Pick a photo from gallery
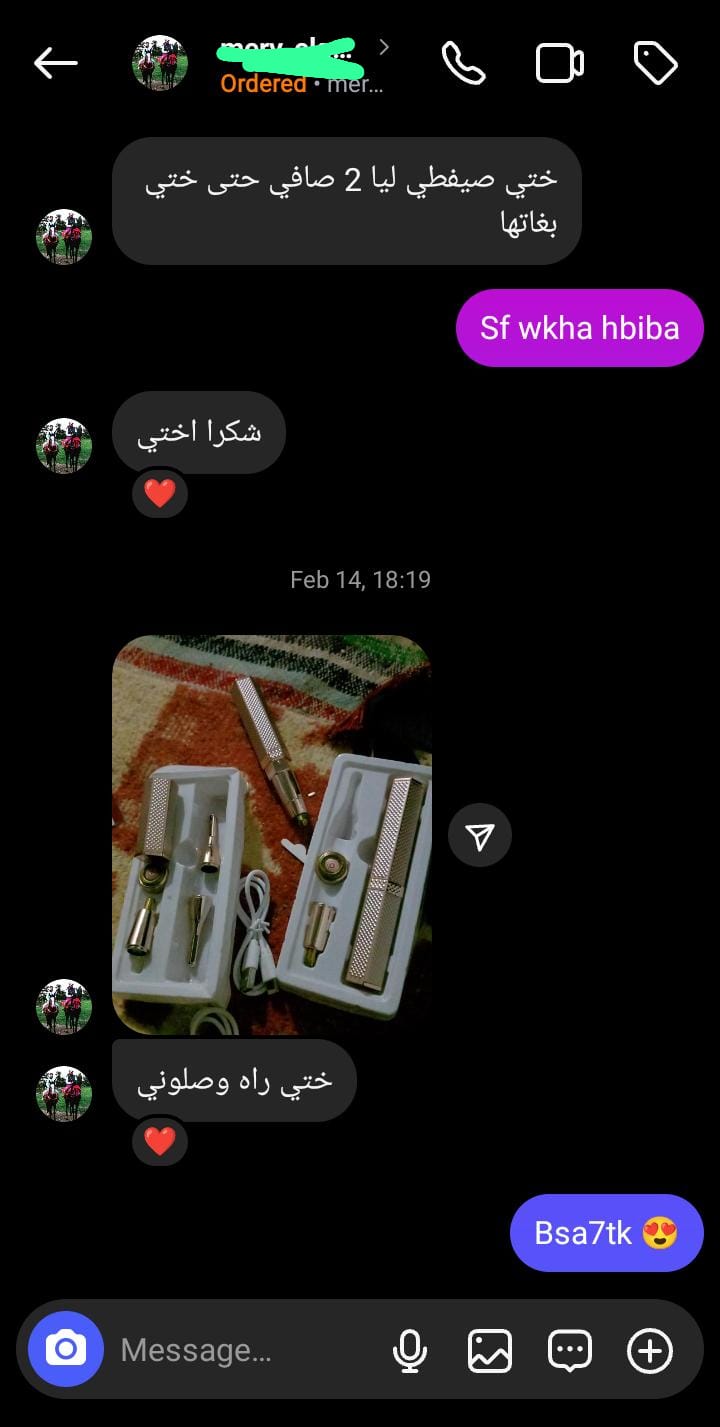This screenshot has width=720, height=1427. click(x=490, y=1351)
